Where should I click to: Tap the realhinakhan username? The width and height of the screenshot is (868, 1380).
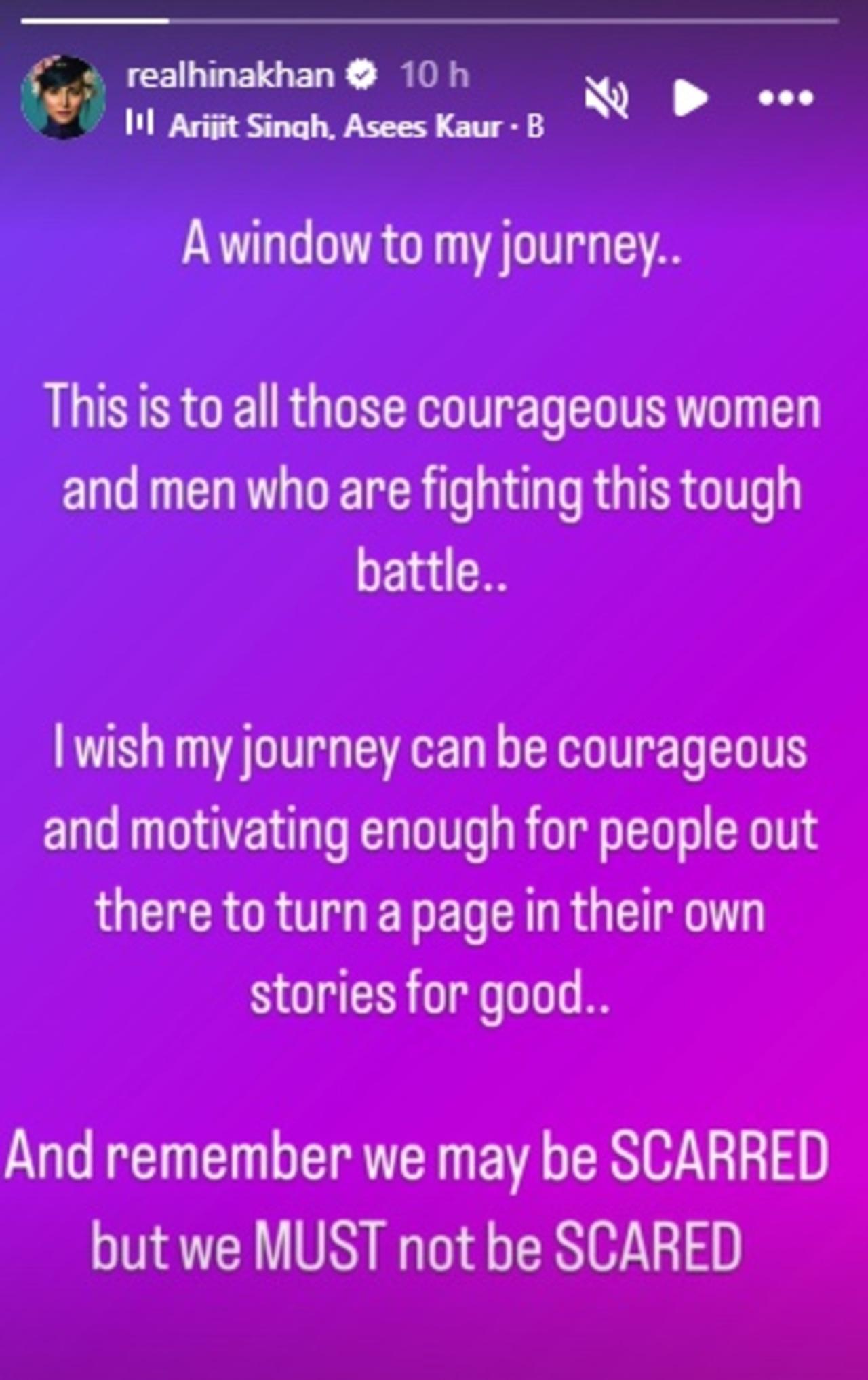pos(231,75)
